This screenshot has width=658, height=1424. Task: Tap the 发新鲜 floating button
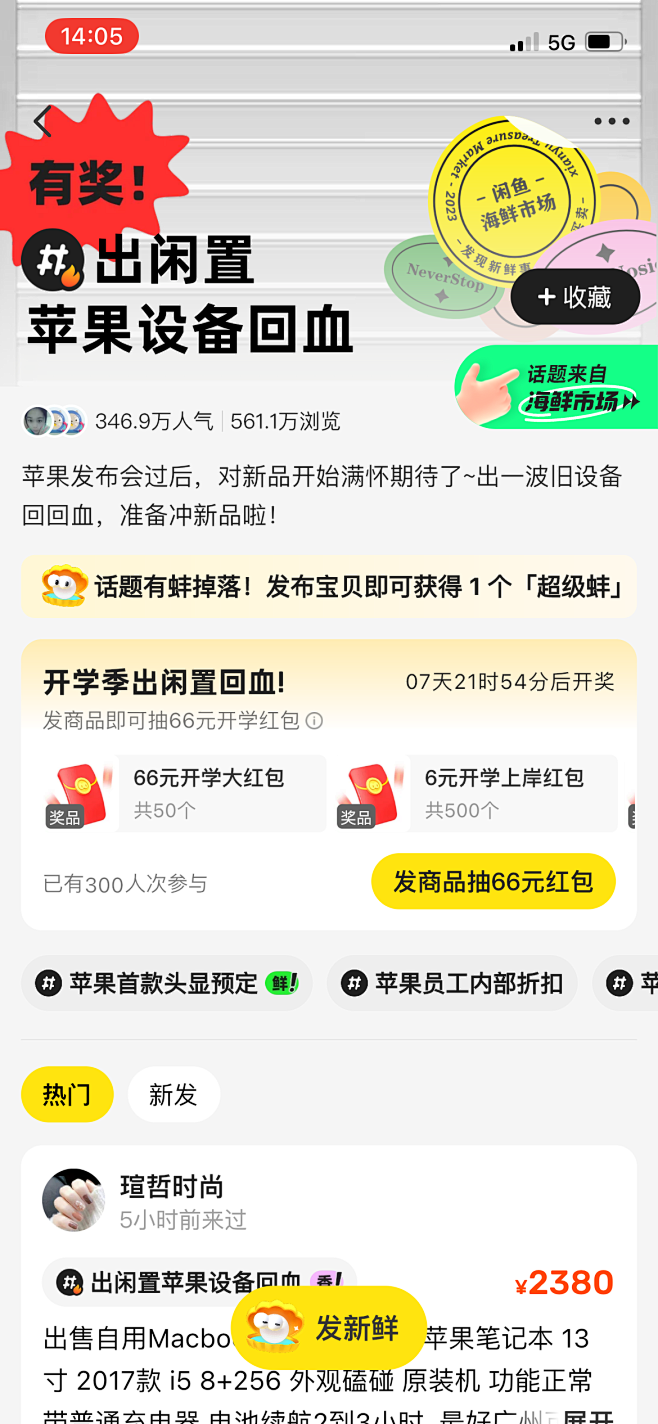click(328, 1328)
